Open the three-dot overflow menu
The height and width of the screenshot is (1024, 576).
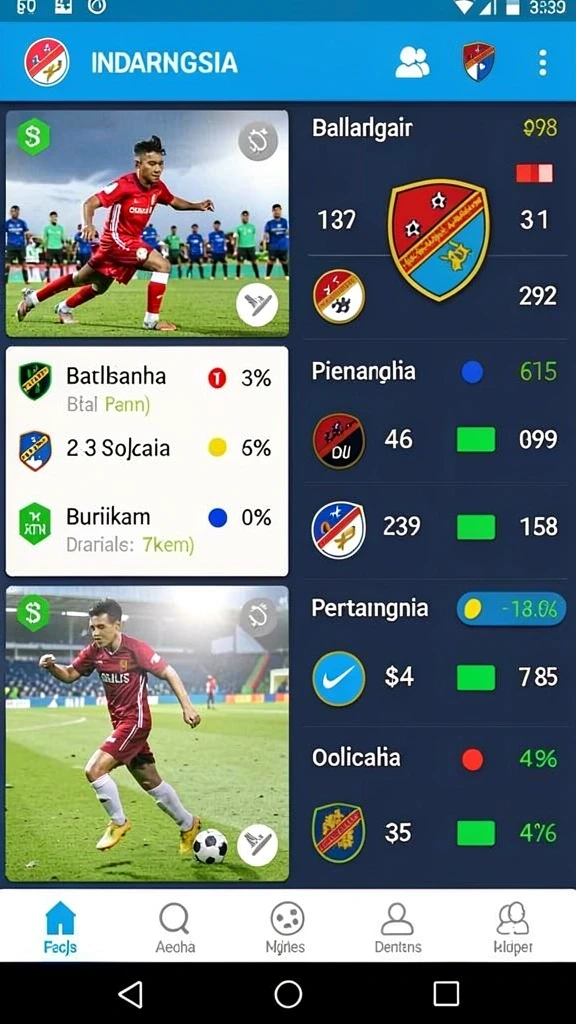[542, 63]
